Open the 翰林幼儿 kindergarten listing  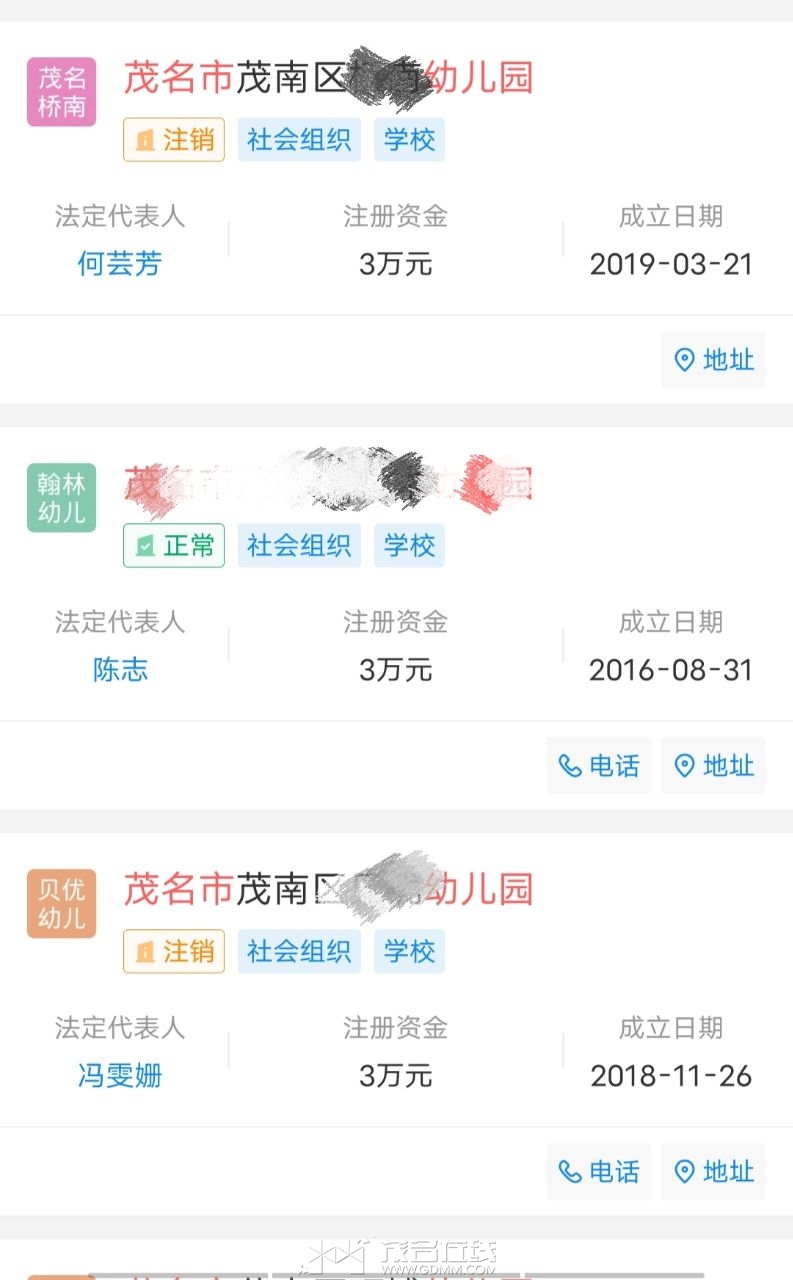pos(328,484)
